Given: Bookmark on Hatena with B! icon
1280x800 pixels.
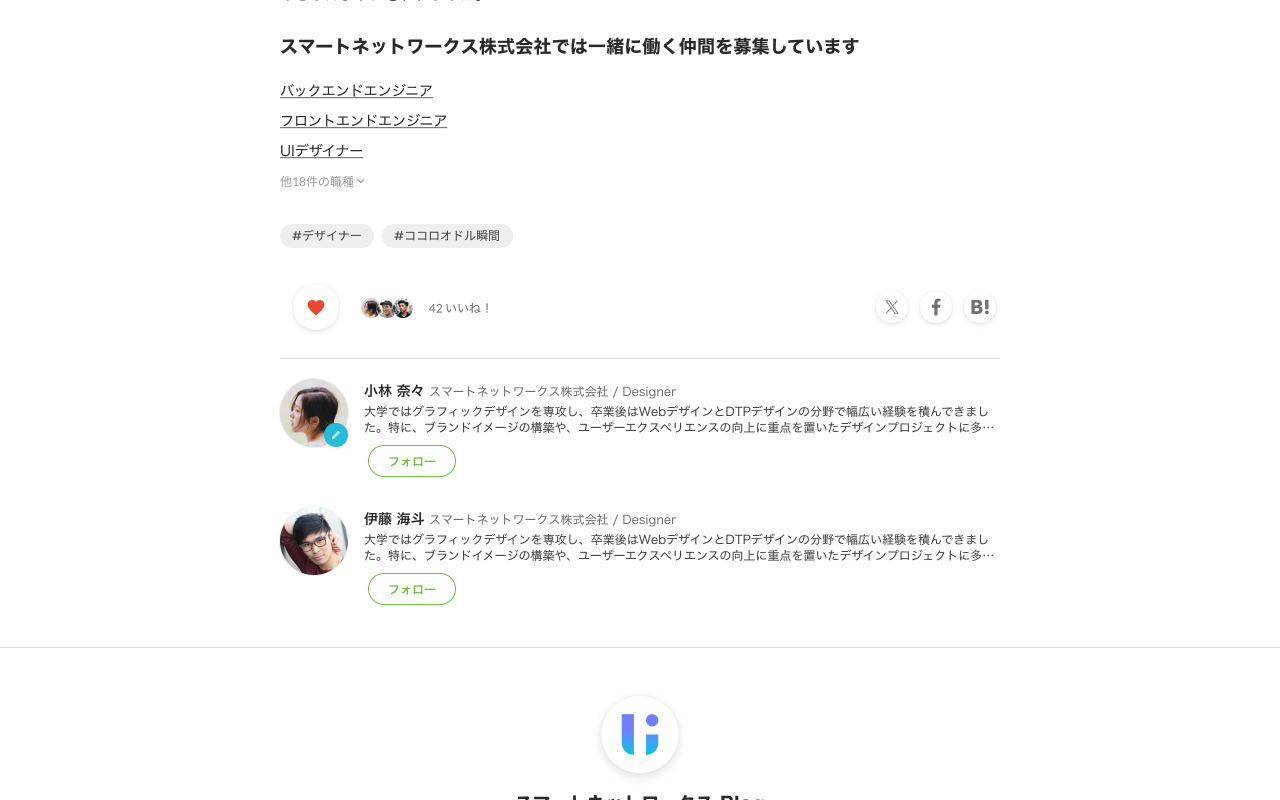Looking at the screenshot, I should (x=980, y=307).
